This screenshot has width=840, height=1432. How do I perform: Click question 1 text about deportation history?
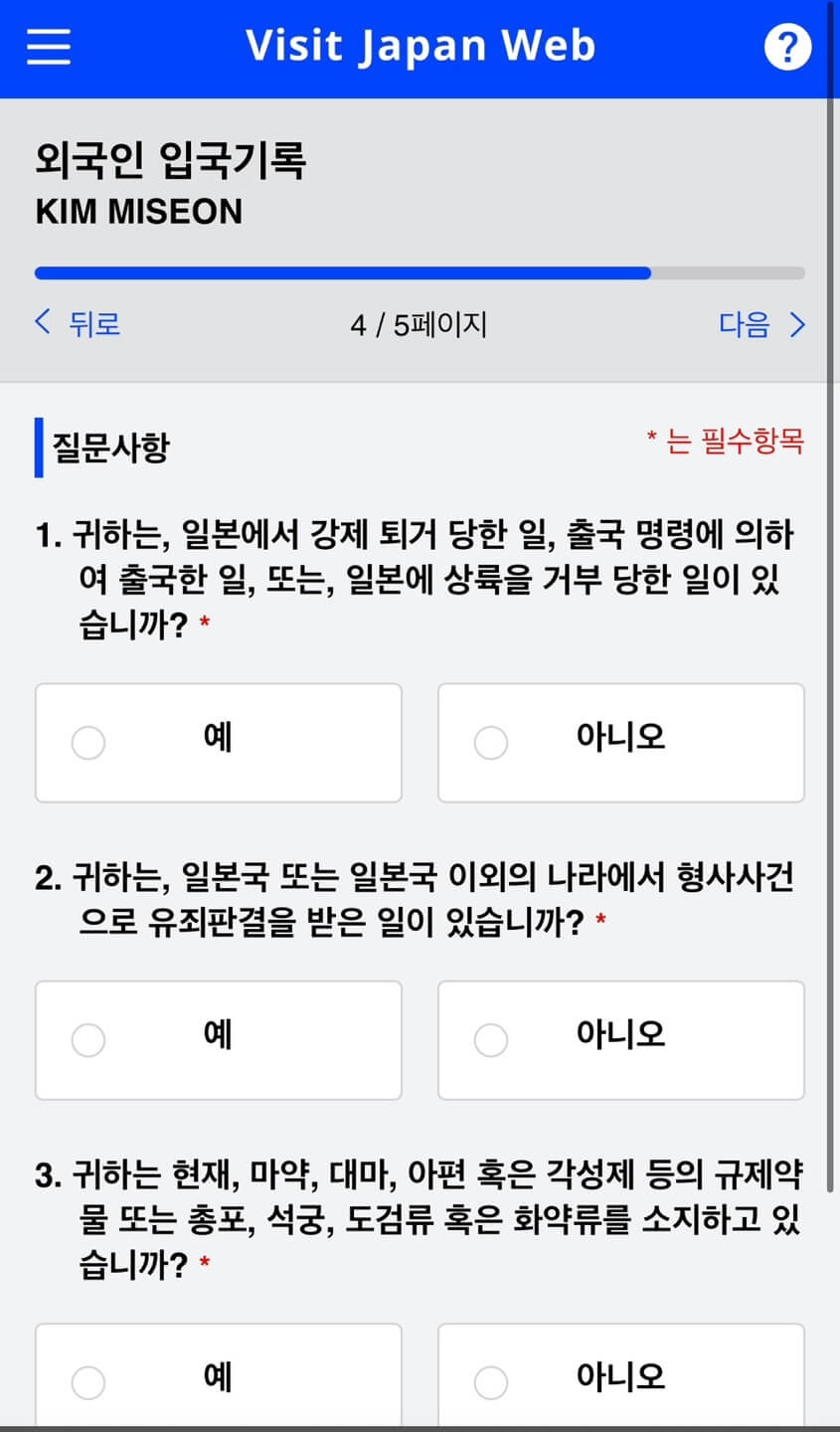click(x=418, y=579)
